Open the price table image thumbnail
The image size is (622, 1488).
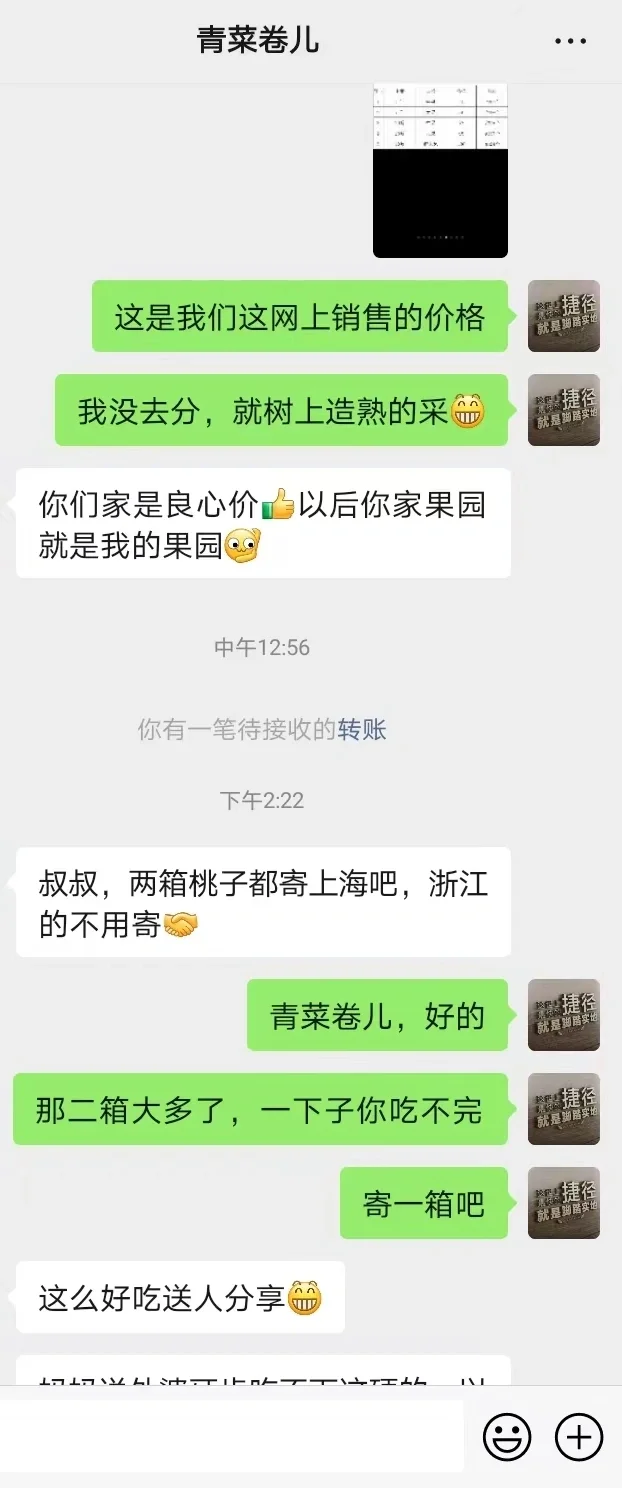click(x=440, y=171)
